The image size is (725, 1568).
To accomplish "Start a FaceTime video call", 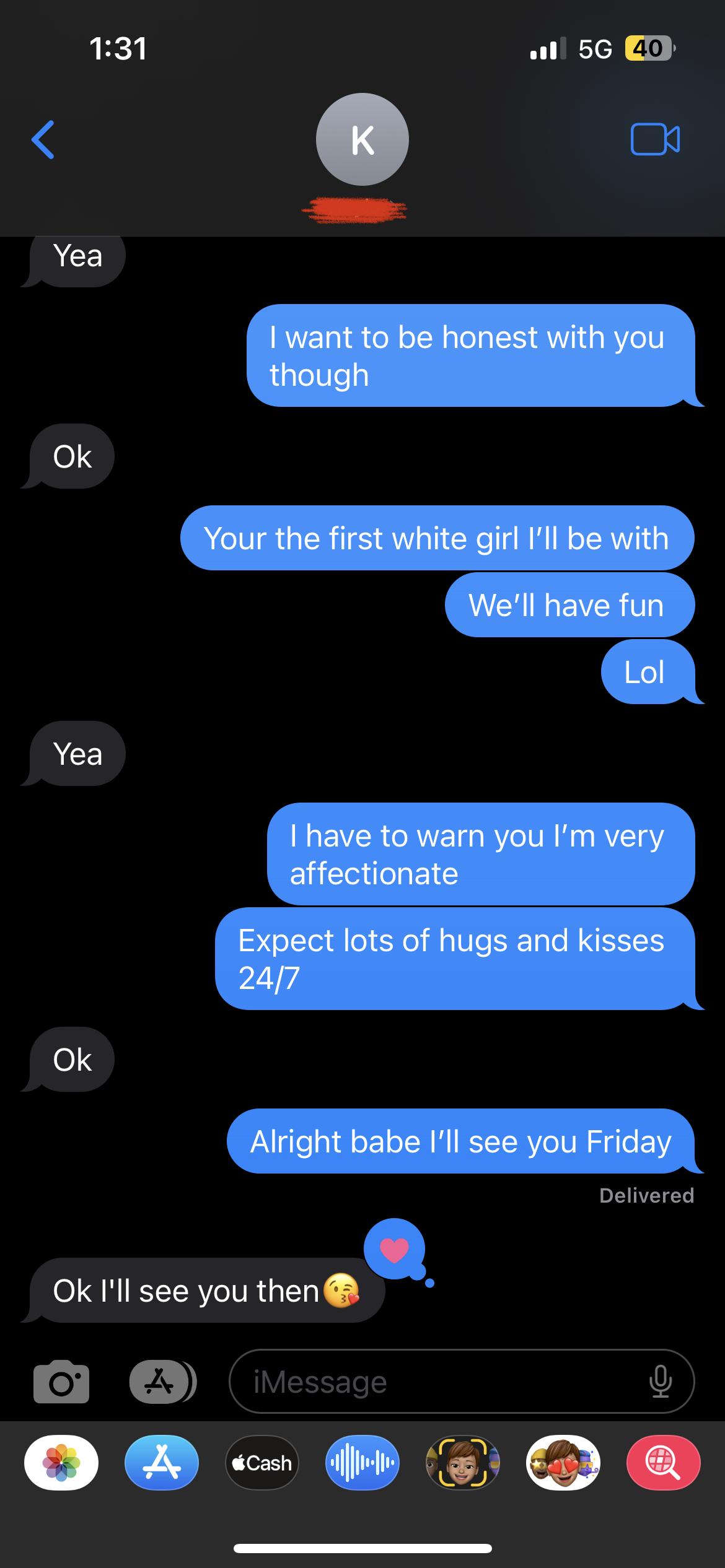I will (x=655, y=139).
